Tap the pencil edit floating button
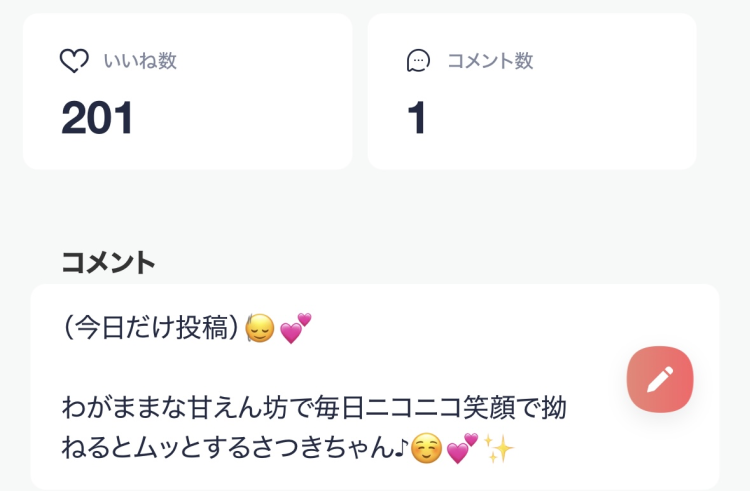This screenshot has width=750, height=491. tap(660, 379)
